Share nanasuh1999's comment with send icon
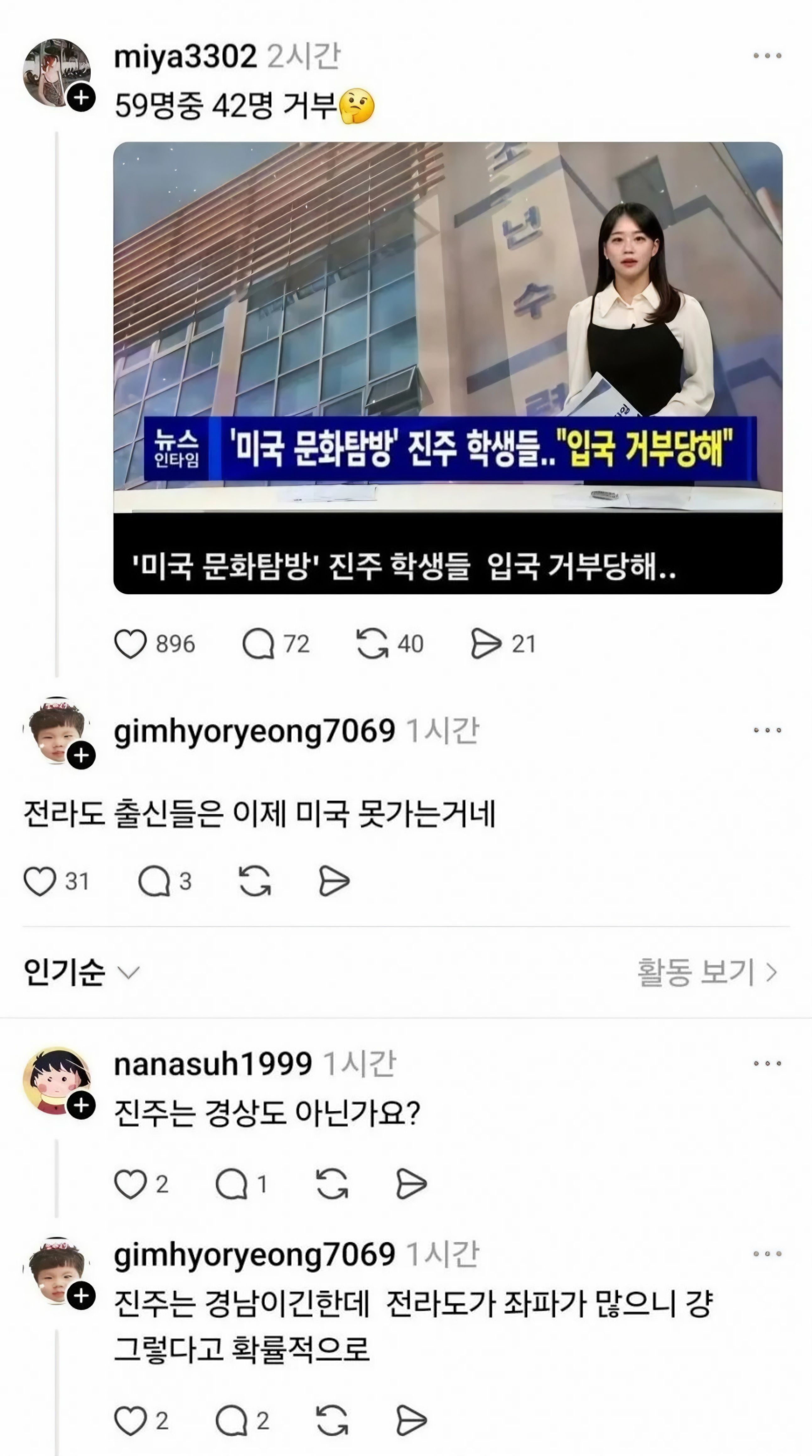Viewport: 812px width, 1456px height. tap(411, 1184)
